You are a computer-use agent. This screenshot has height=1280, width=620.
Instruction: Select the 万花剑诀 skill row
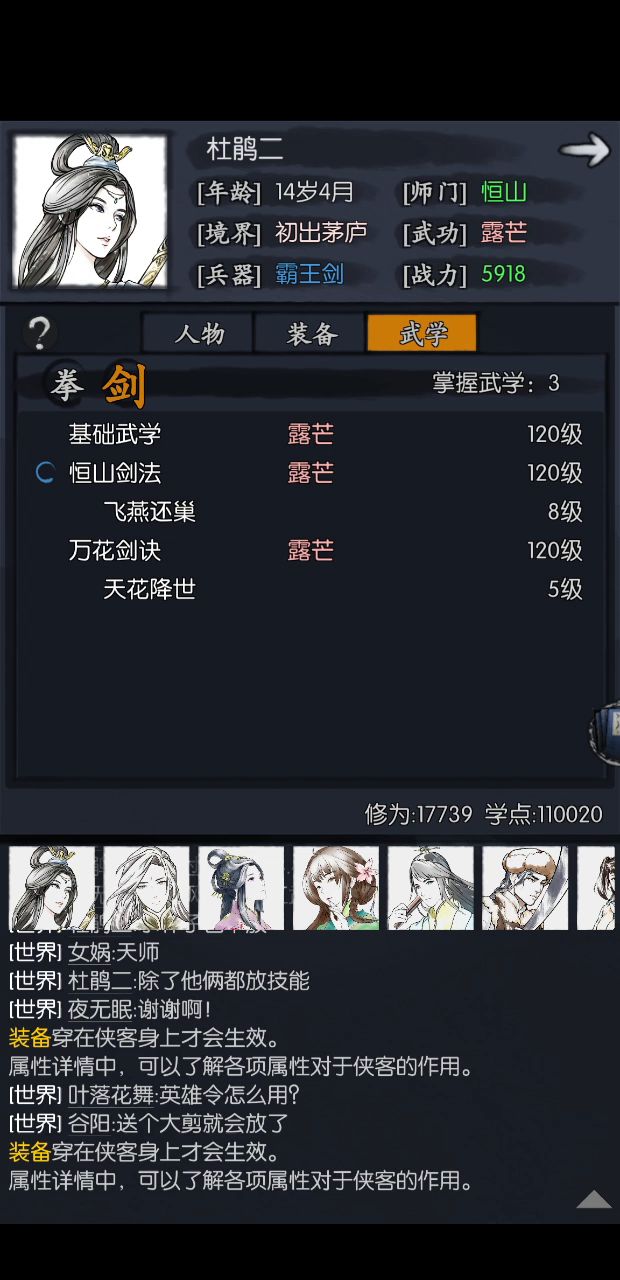tap(311, 551)
